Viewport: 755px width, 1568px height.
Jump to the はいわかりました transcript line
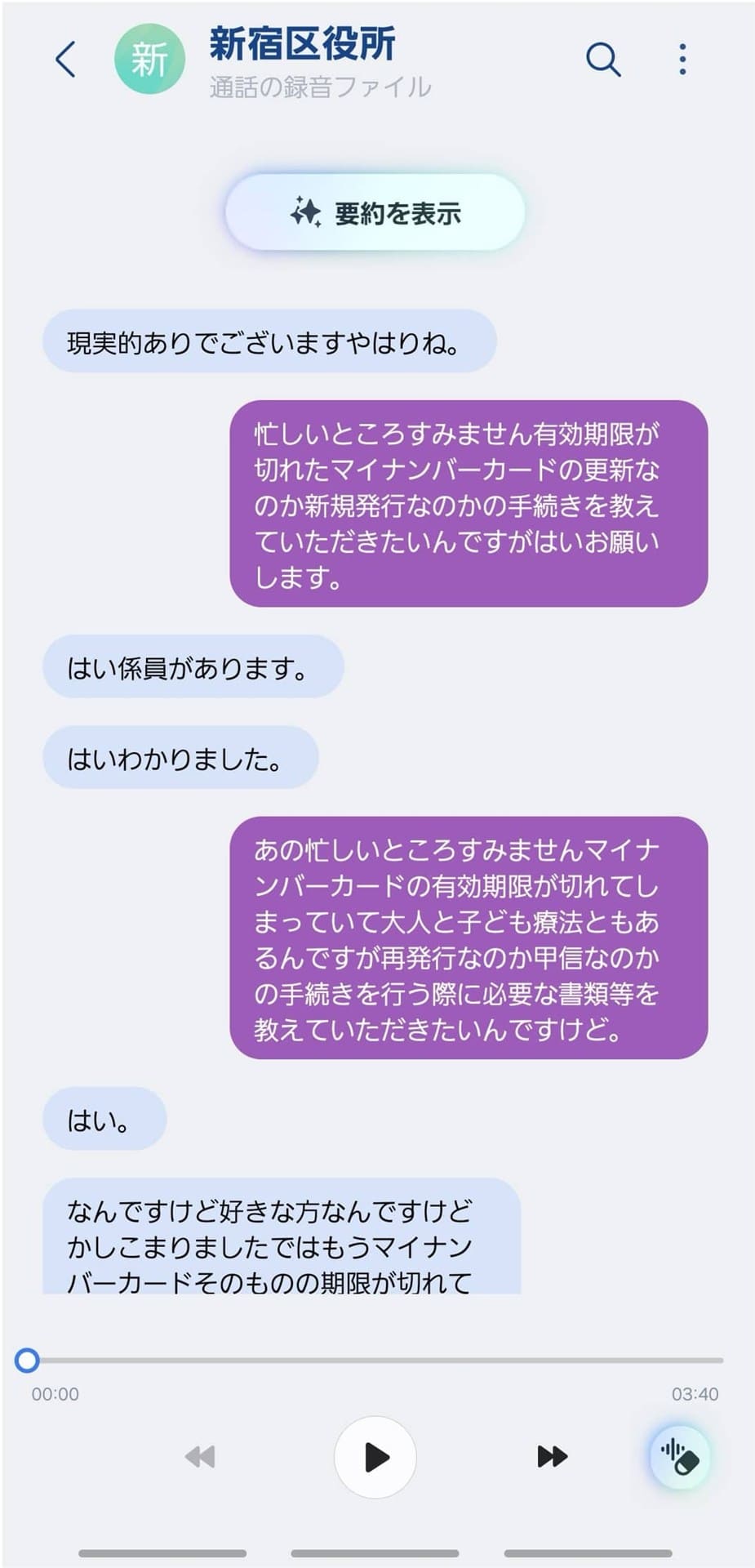click(x=180, y=759)
